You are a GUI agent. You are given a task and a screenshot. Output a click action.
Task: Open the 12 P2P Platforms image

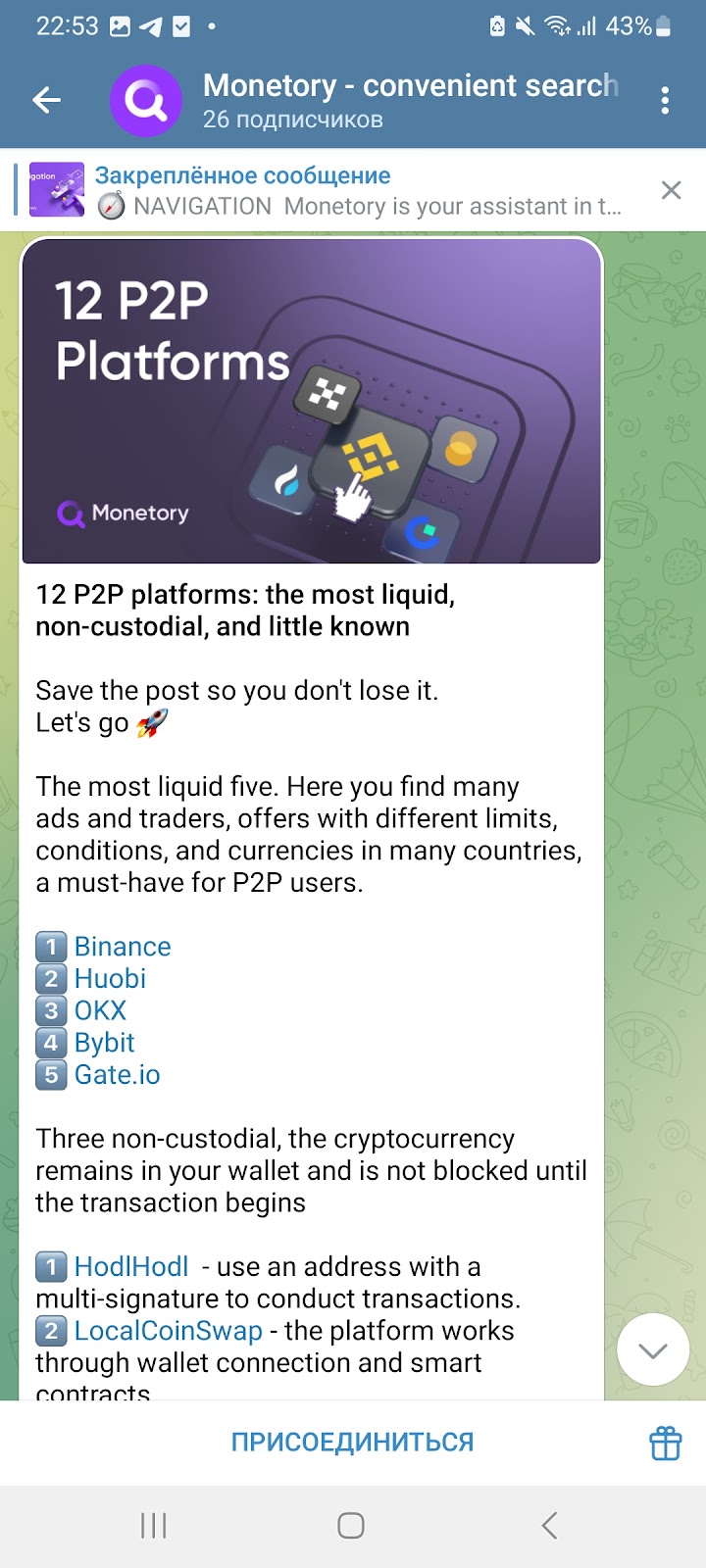coord(311,402)
